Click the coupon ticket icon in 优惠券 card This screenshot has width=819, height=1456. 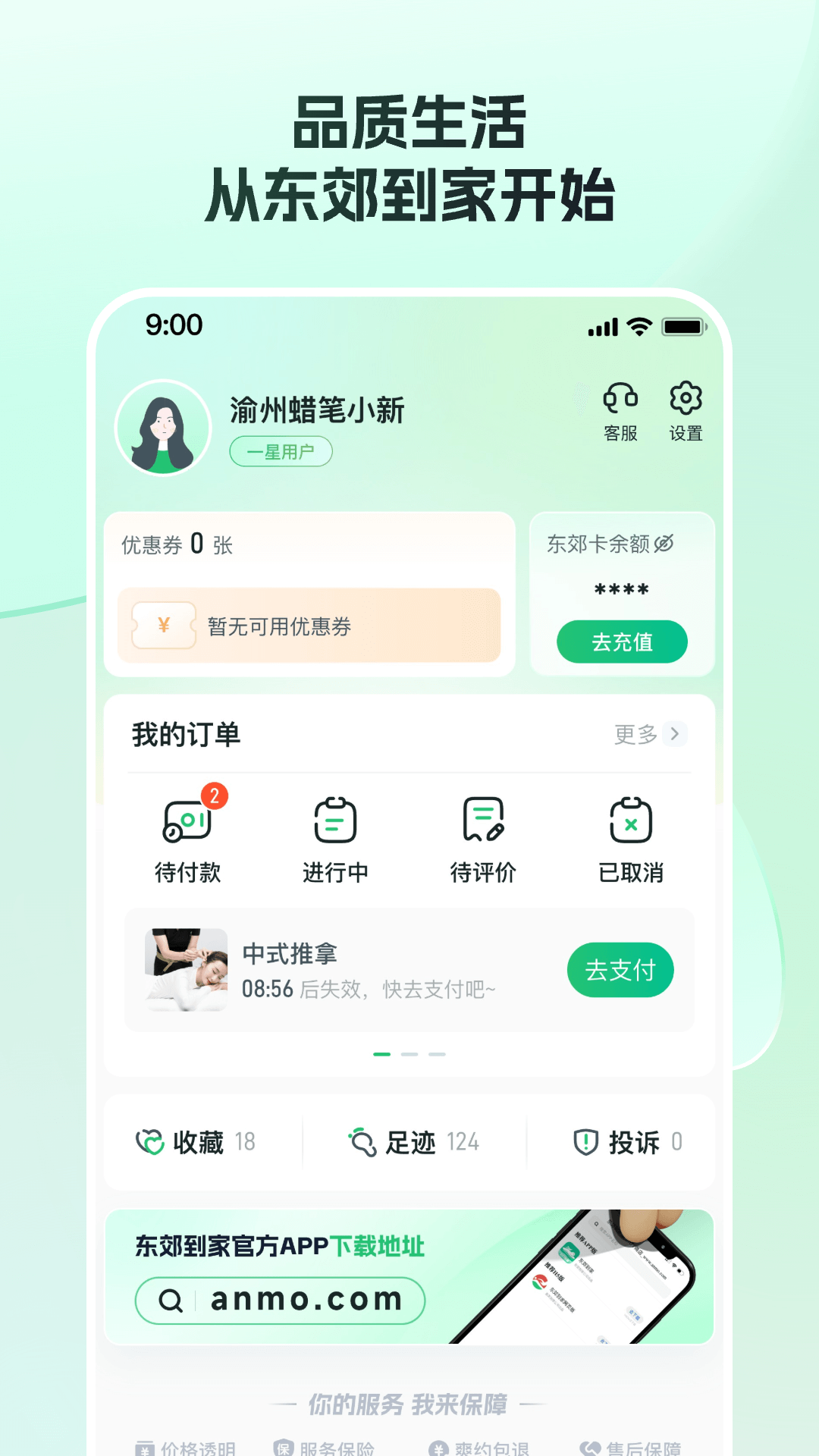point(163,626)
